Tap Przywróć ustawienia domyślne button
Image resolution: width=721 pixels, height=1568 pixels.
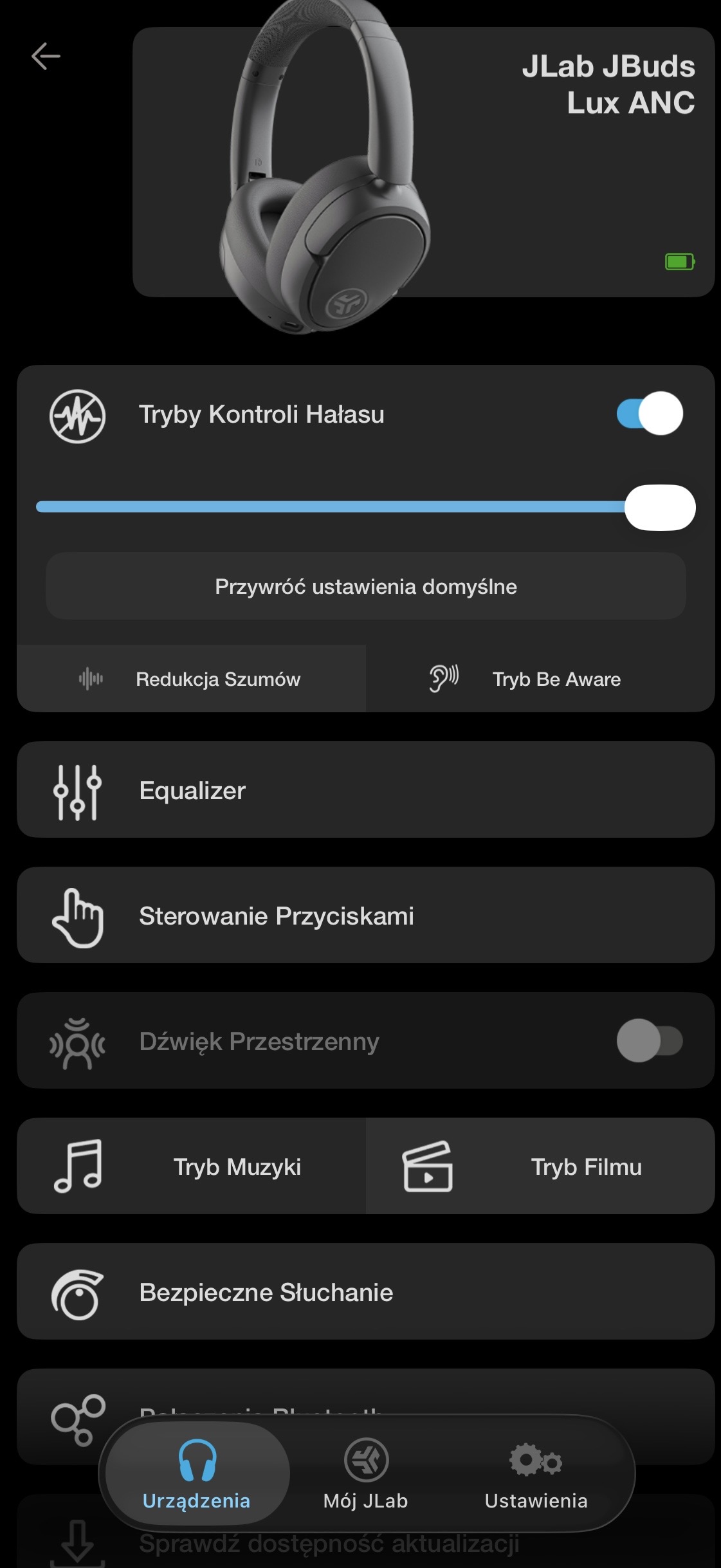point(365,586)
